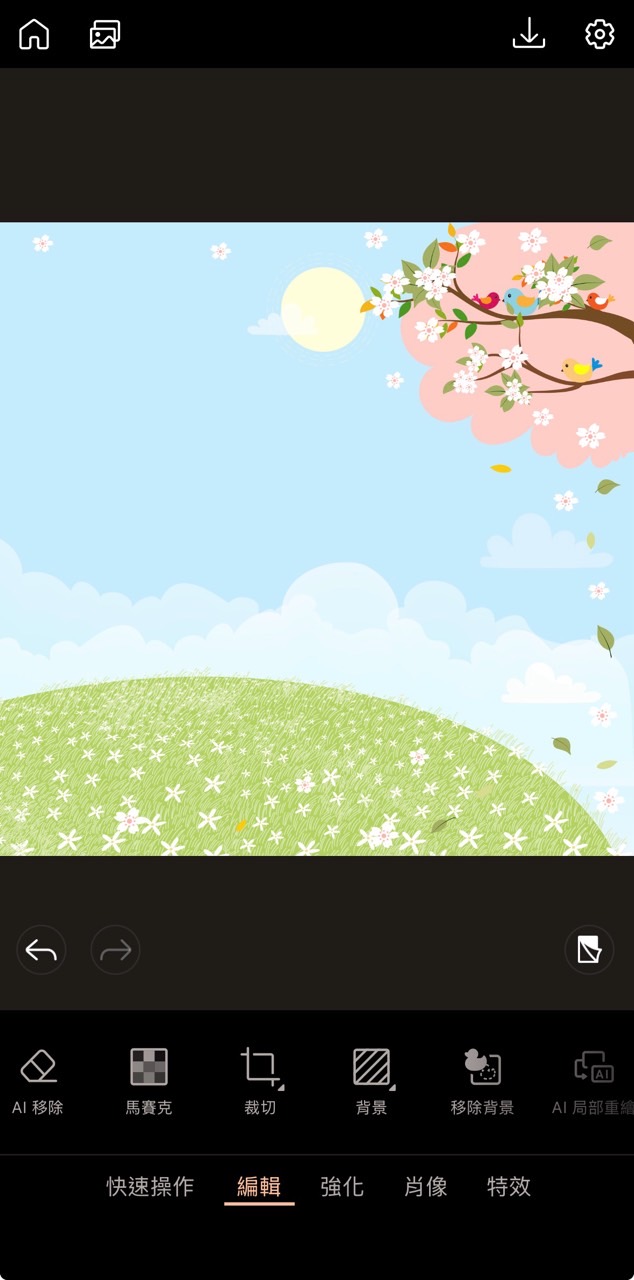Image resolution: width=634 pixels, height=1280 pixels.
Task: Use the 移除背景 tool
Action: click(482, 1080)
